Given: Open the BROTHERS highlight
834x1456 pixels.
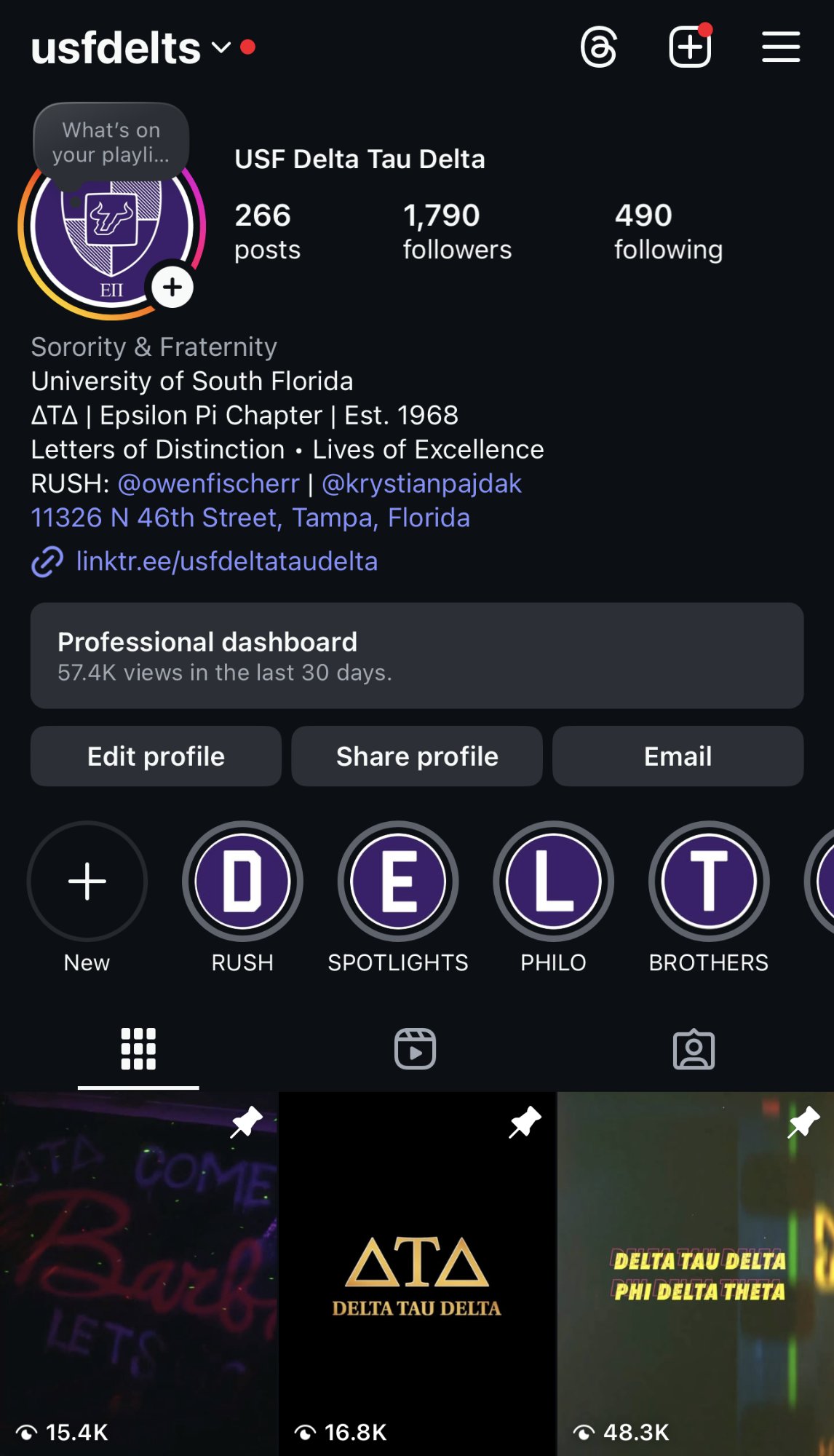Looking at the screenshot, I should point(709,882).
